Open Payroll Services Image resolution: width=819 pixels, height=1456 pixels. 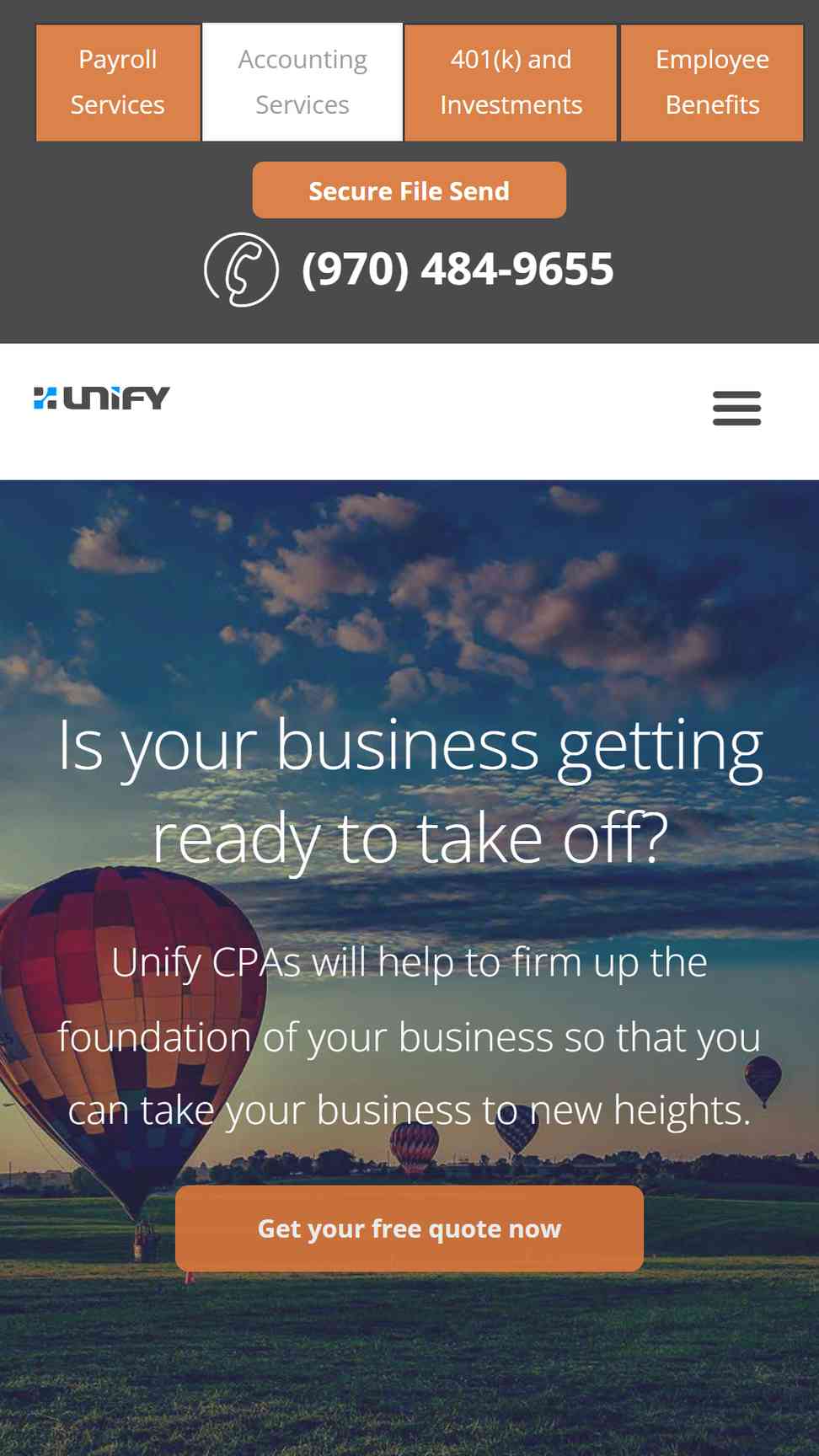click(x=118, y=83)
